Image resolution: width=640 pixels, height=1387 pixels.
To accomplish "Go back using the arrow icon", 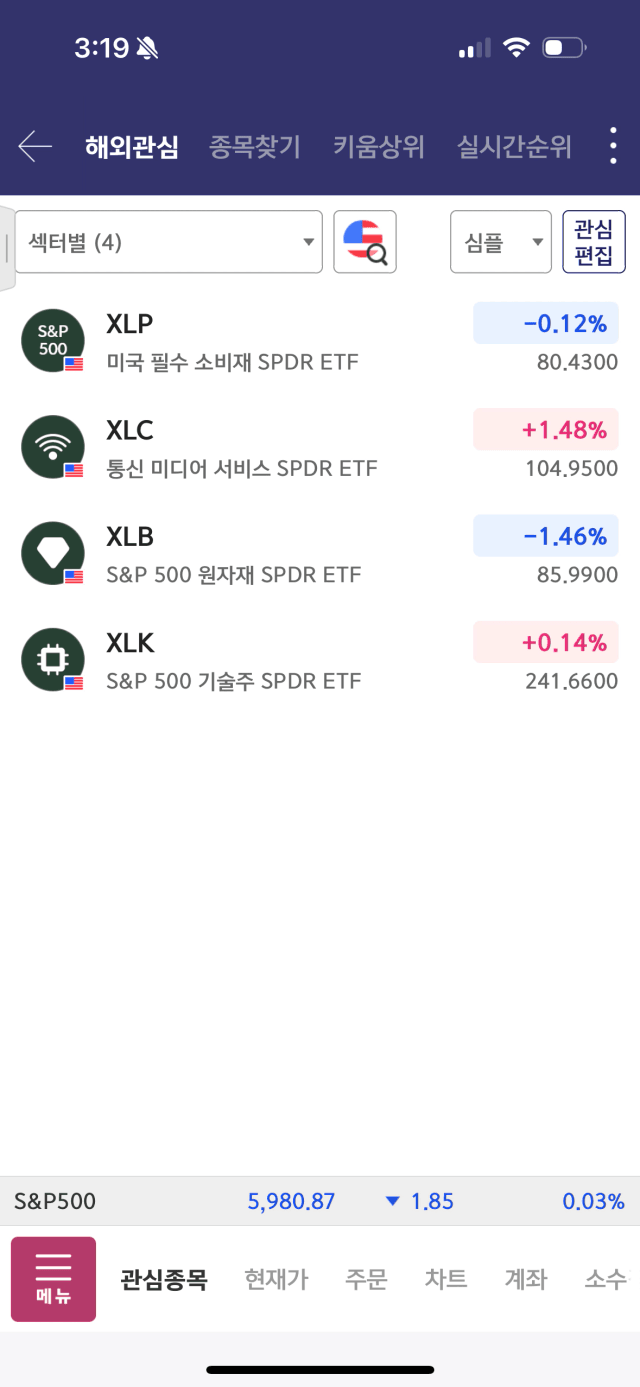I will [x=35, y=147].
